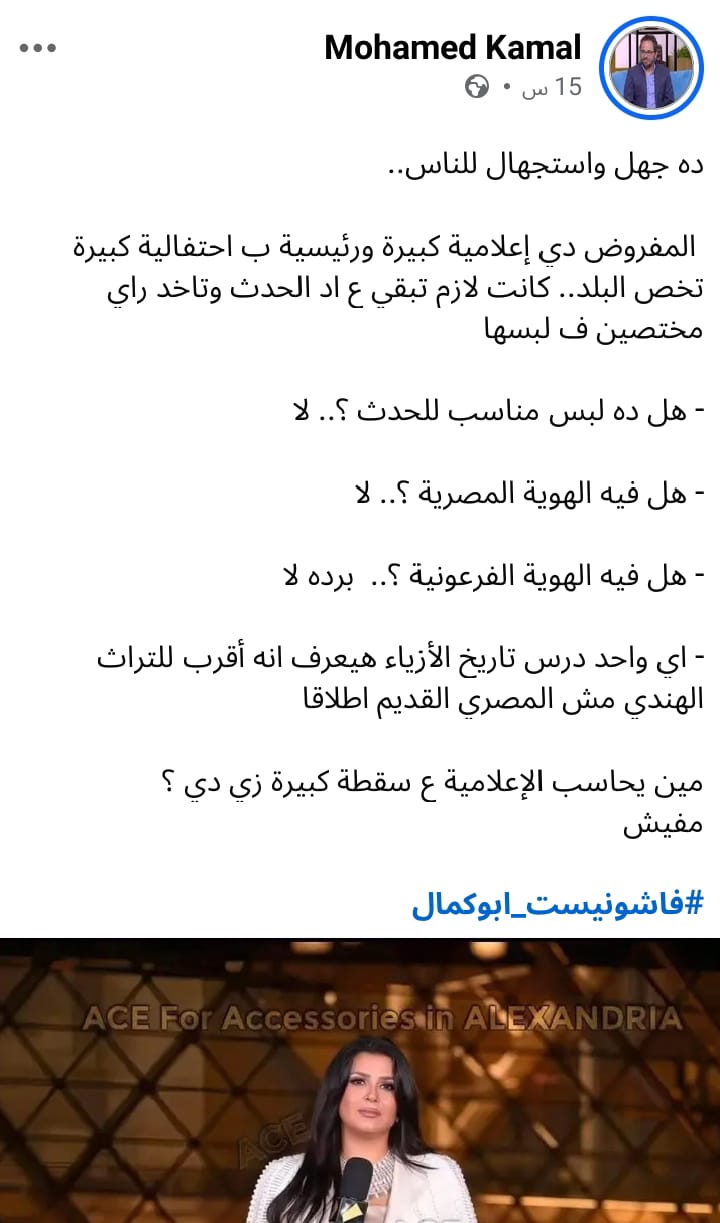
Task: Open the hashtag #فاشونيست_ابوكمال
Action: click(x=557, y=905)
